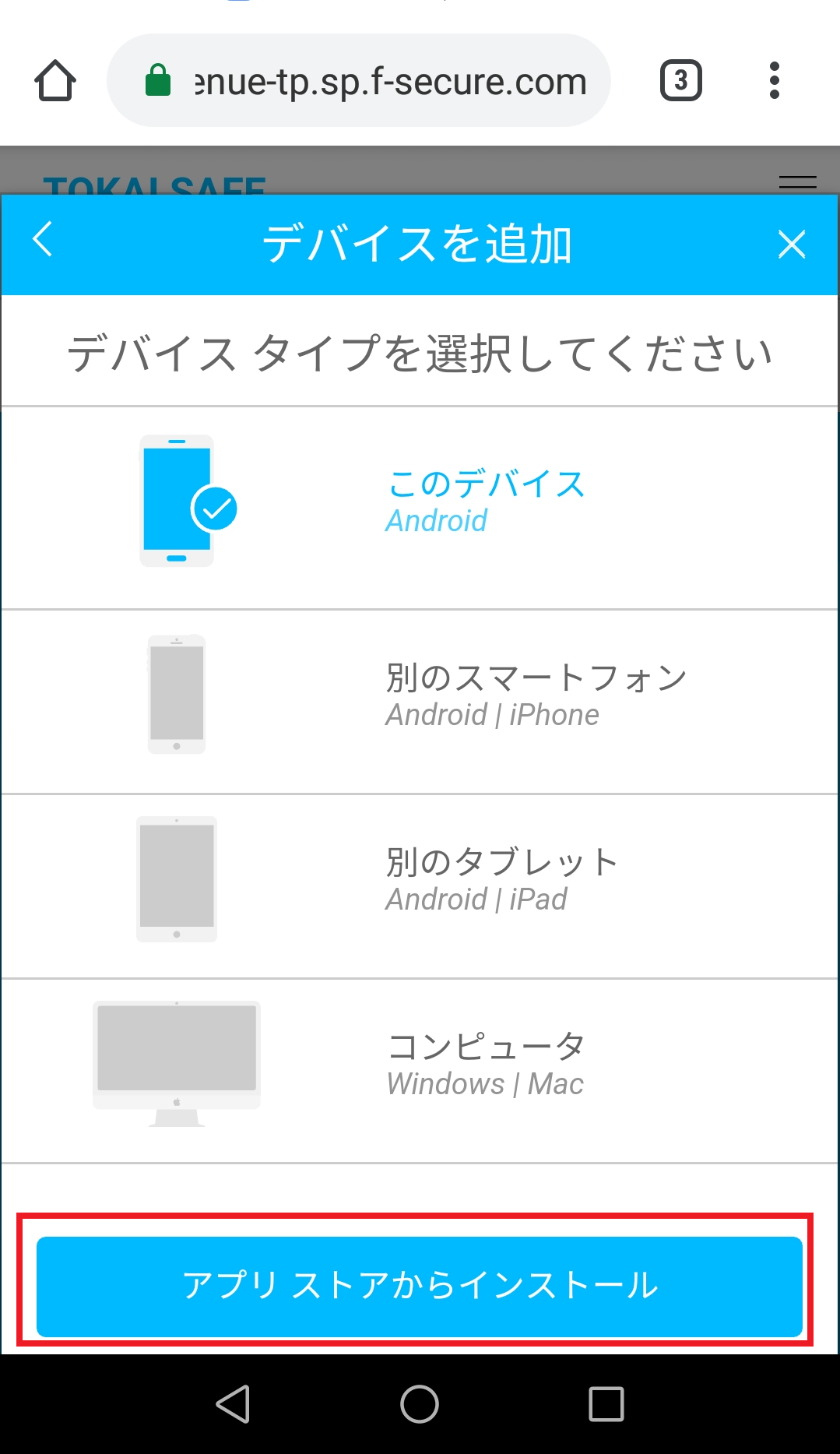Open Chrome's three-dot overflow menu
Screen dimensions: 840x1454
coord(774,80)
